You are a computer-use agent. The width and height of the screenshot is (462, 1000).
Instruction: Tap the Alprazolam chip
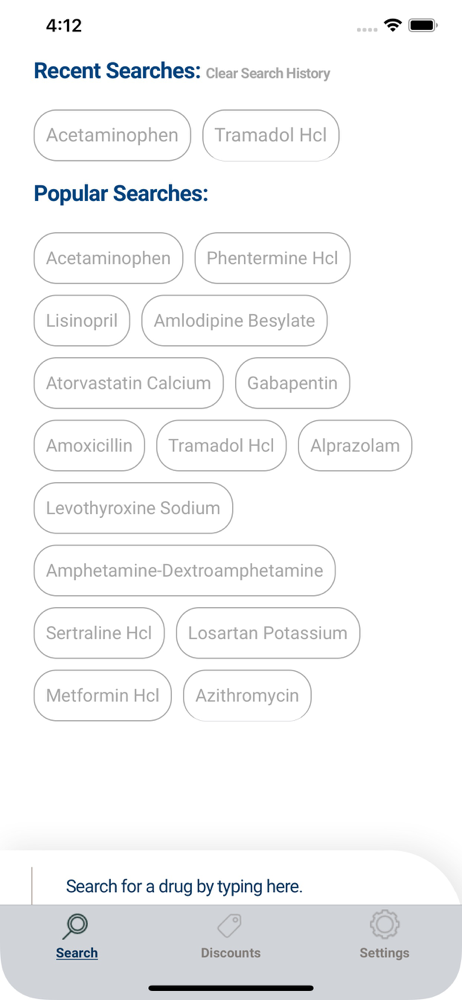355,445
